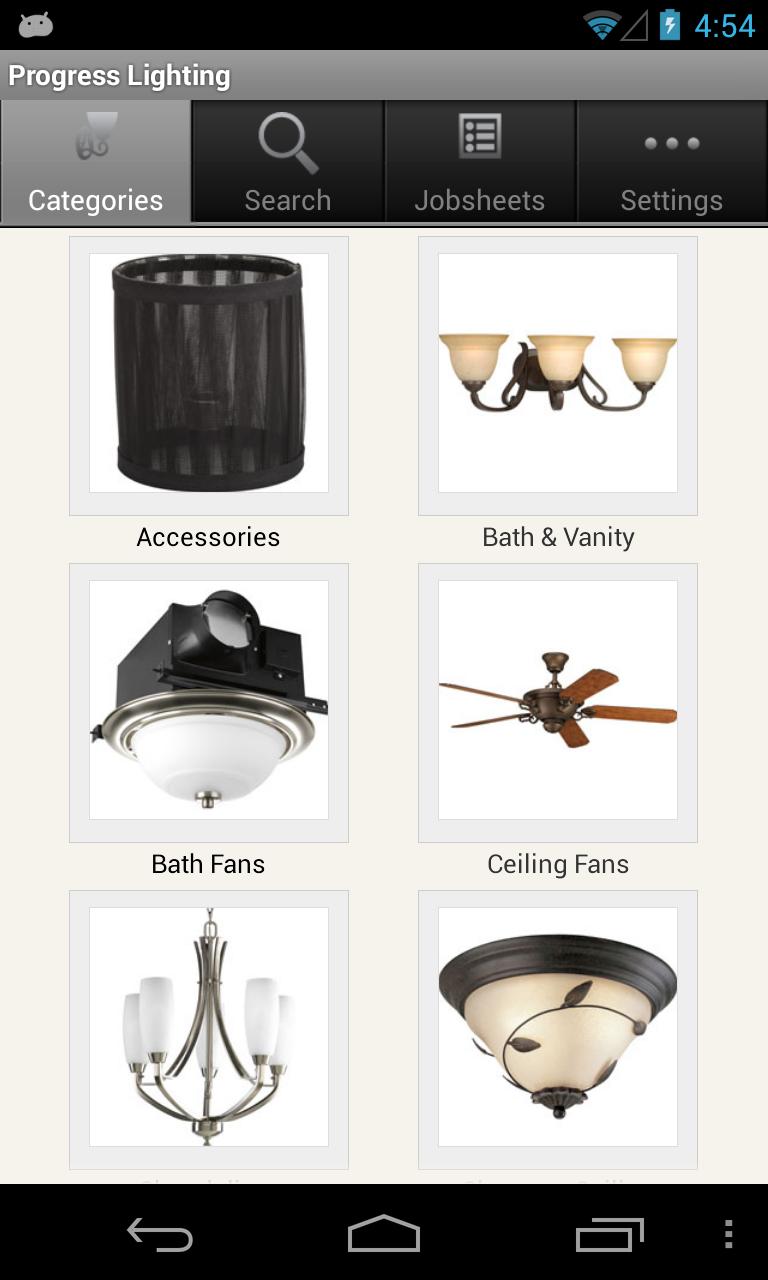
Task: Open the flush-mount ceiling light tile
Action: coord(558,1028)
